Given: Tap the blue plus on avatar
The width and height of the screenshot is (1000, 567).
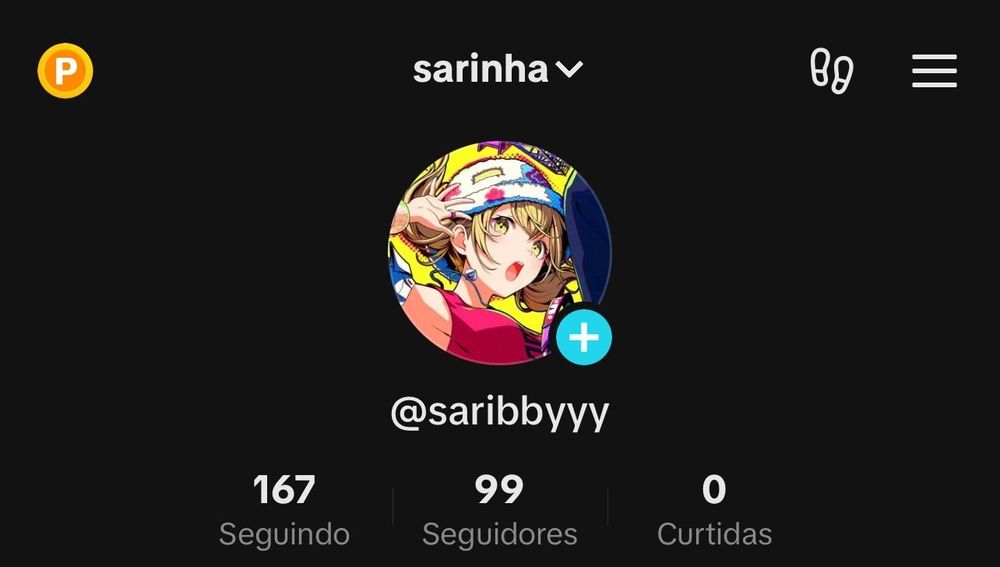Looking at the screenshot, I should (584, 338).
